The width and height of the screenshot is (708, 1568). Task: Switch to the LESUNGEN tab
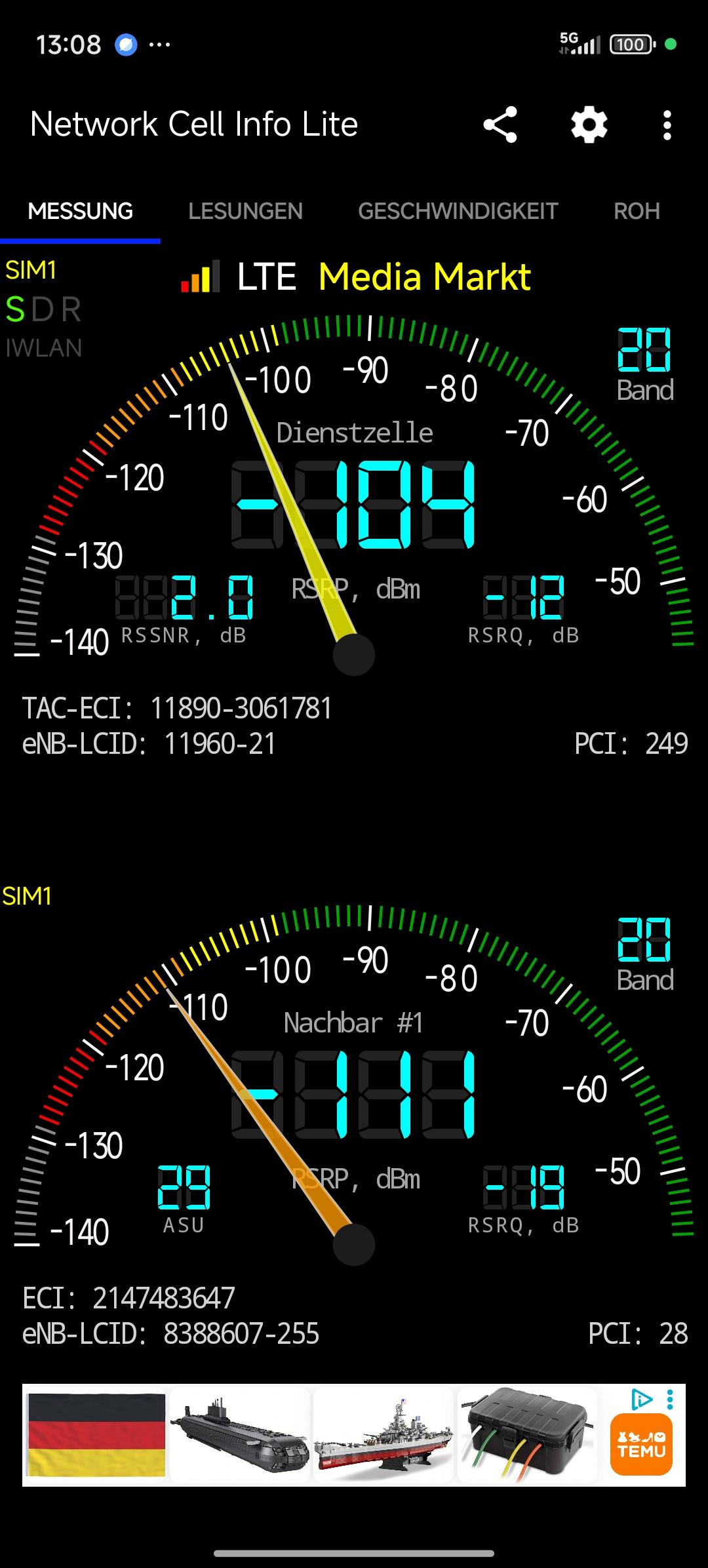coord(245,211)
